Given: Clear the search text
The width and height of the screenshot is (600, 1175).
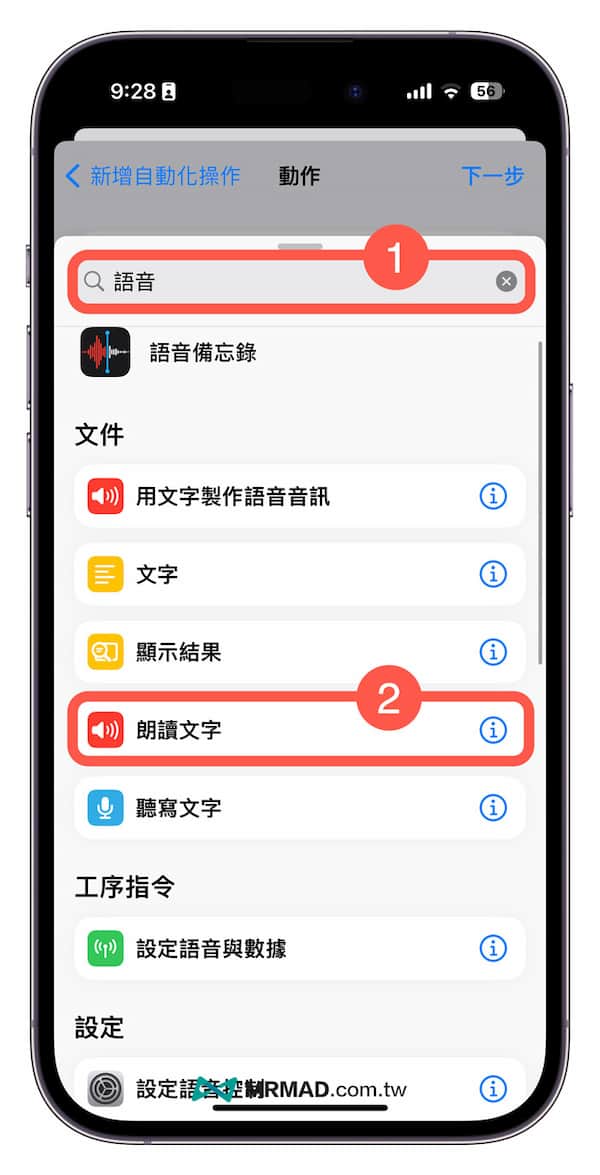Looking at the screenshot, I should click(506, 282).
